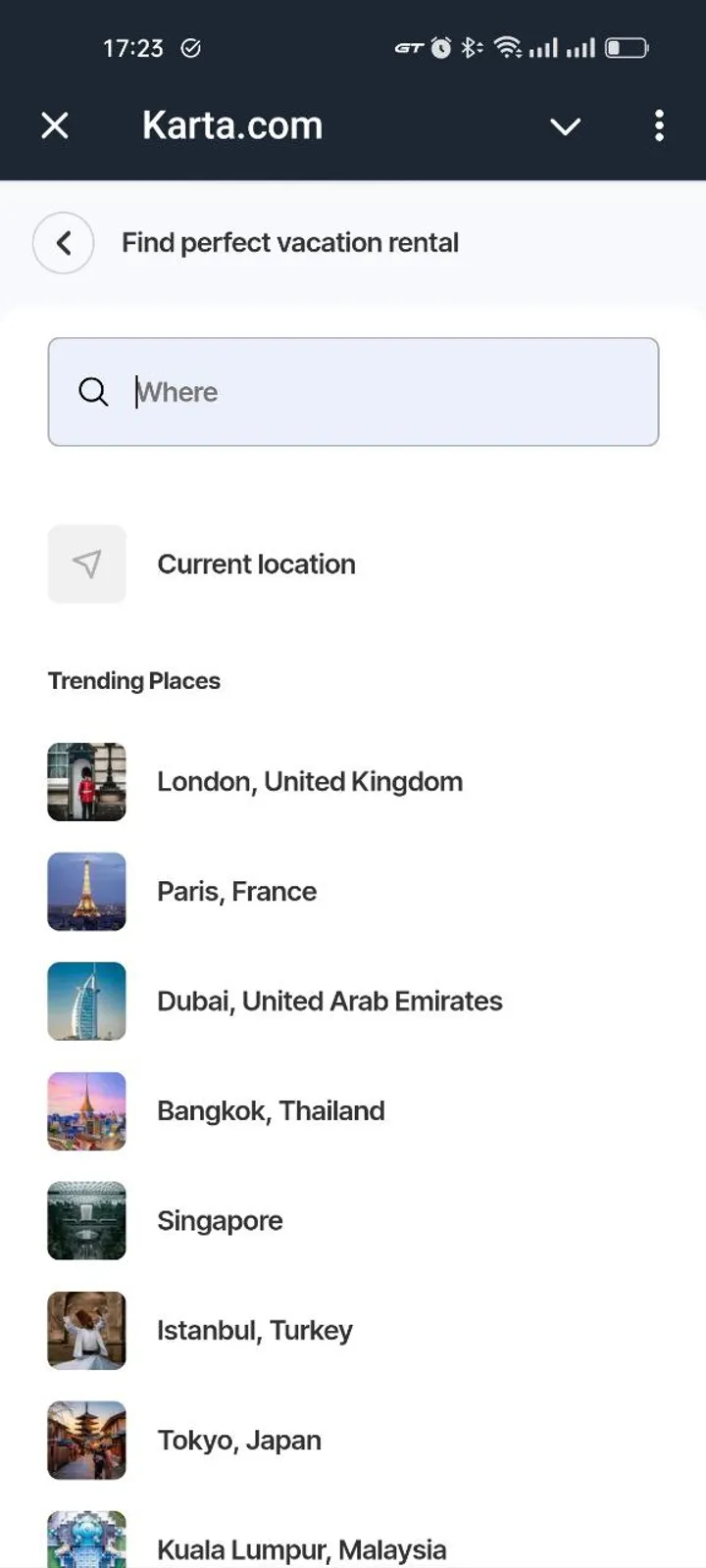Tap the London guard thumbnail image

pyautogui.click(x=86, y=782)
